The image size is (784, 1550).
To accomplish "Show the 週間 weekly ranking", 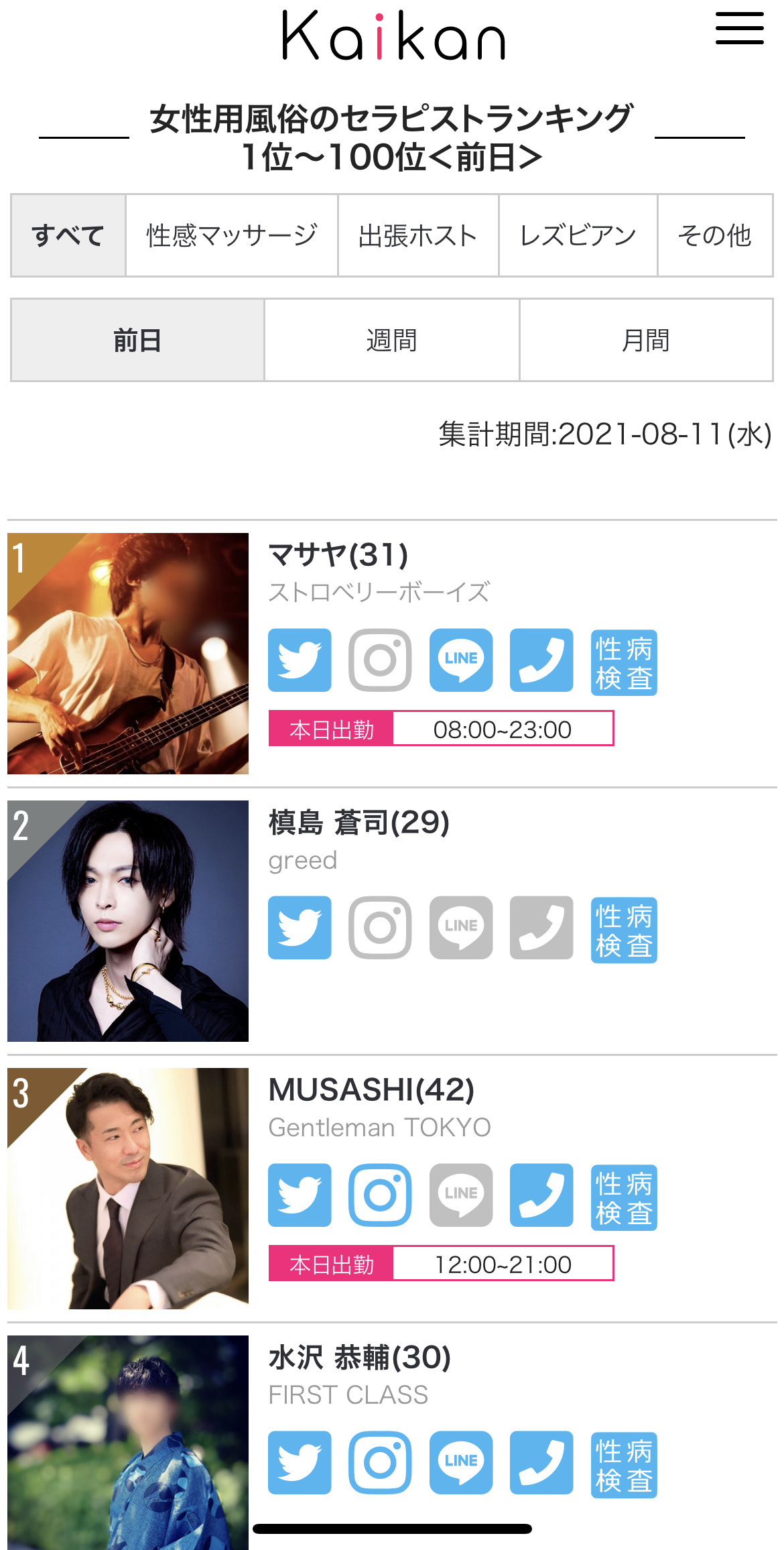I will pos(391,341).
